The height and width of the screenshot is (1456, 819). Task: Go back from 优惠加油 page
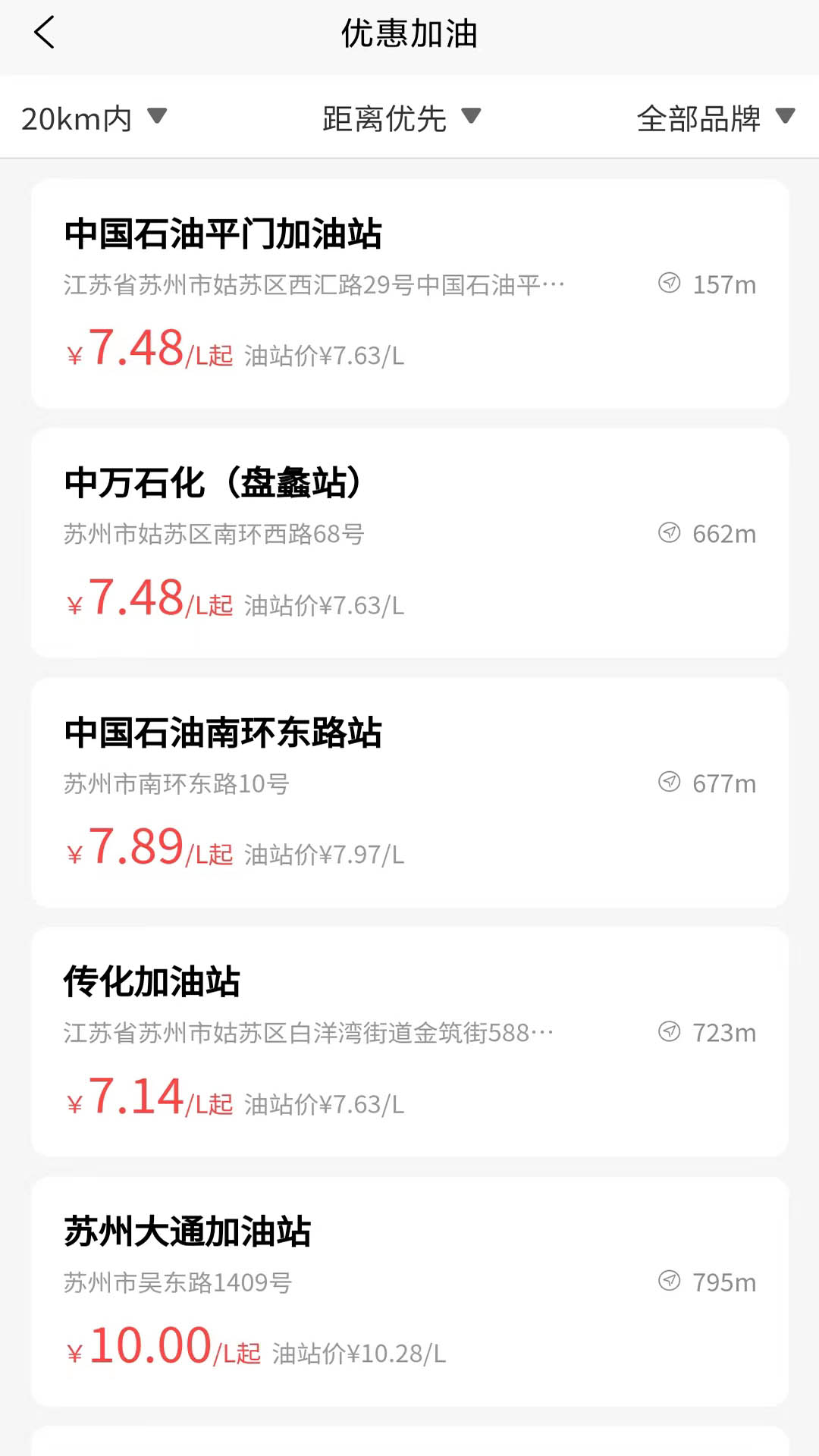(45, 33)
